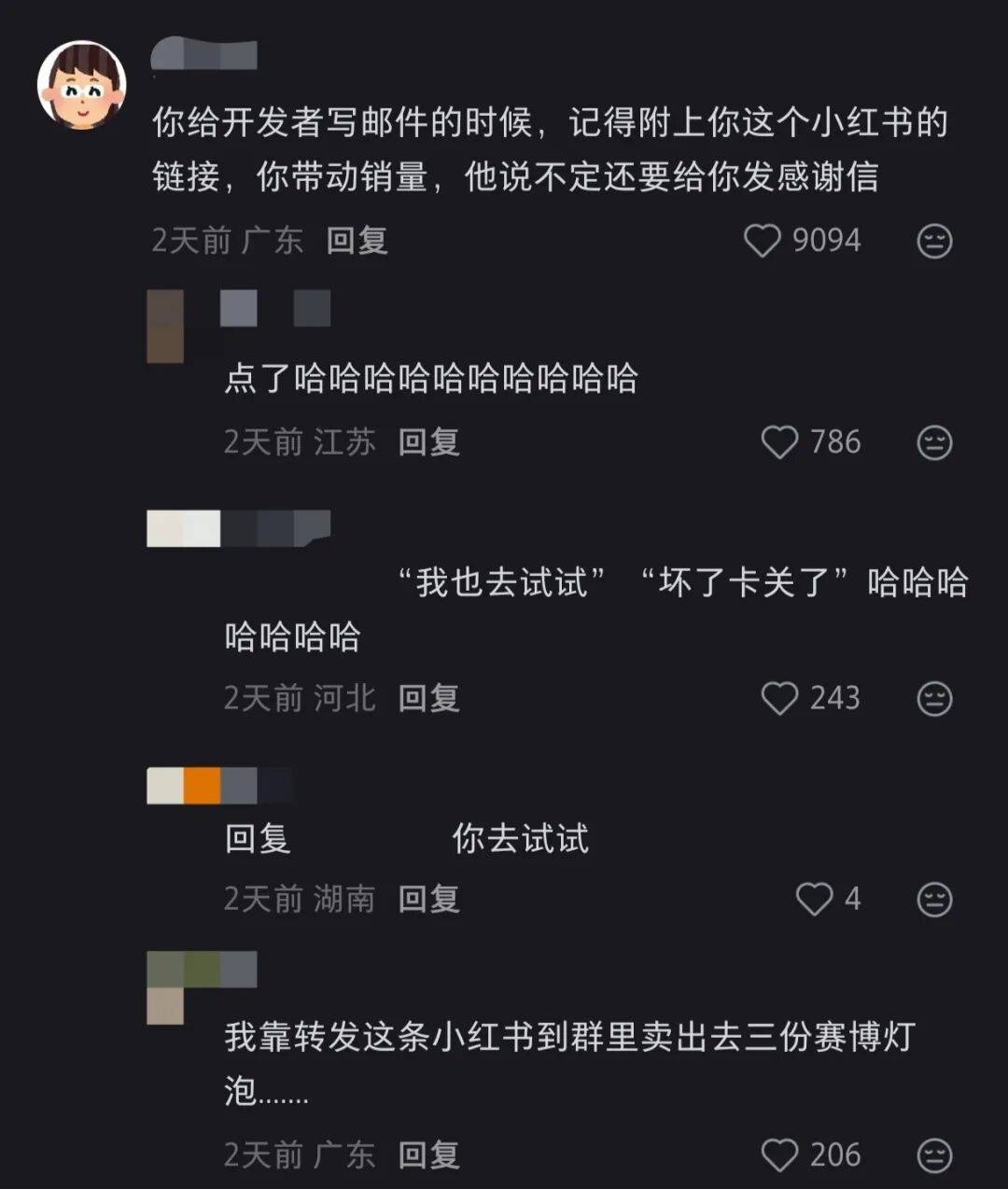Open the emoji reaction beside 786 likes
Image resolution: width=1008 pixels, height=1189 pixels.
pos(934,441)
